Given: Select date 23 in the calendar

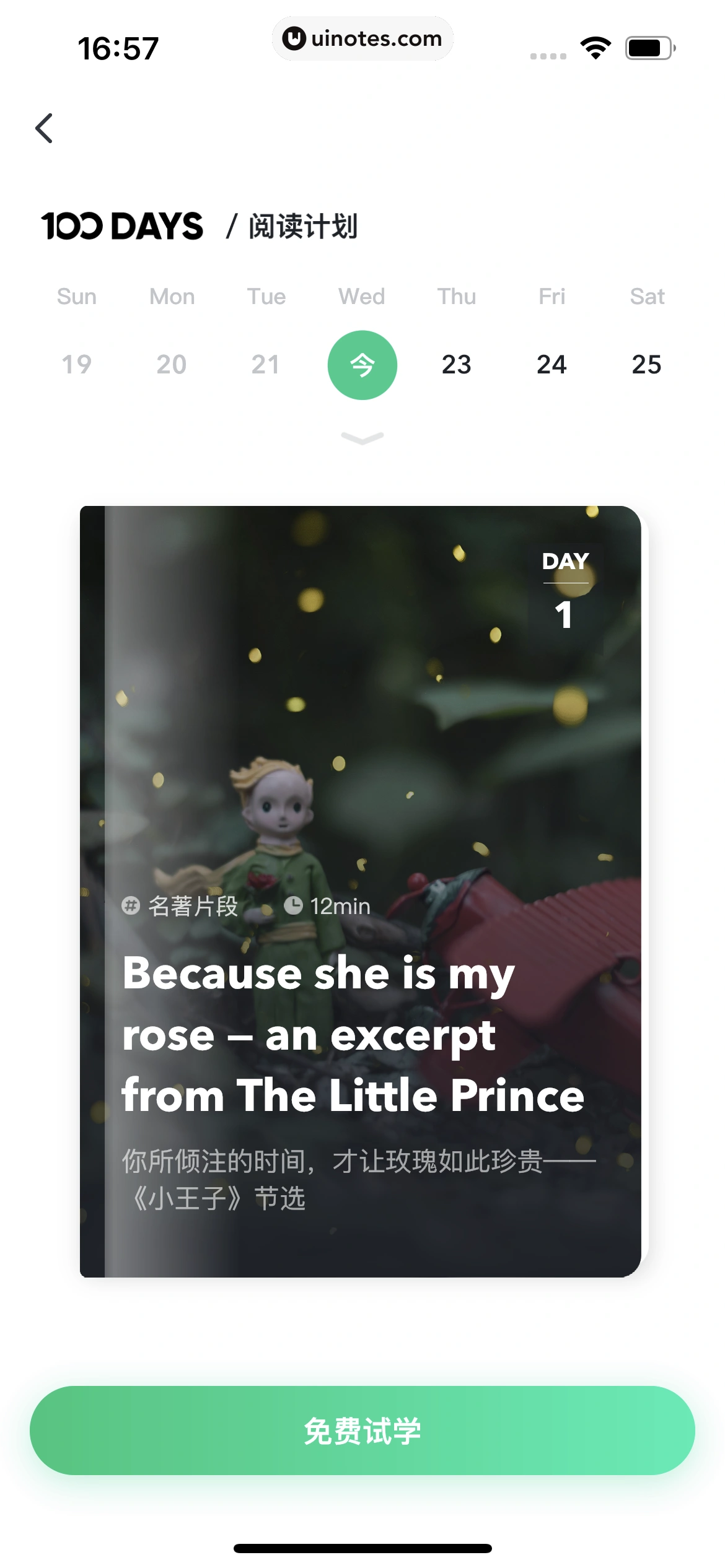Looking at the screenshot, I should click(457, 365).
